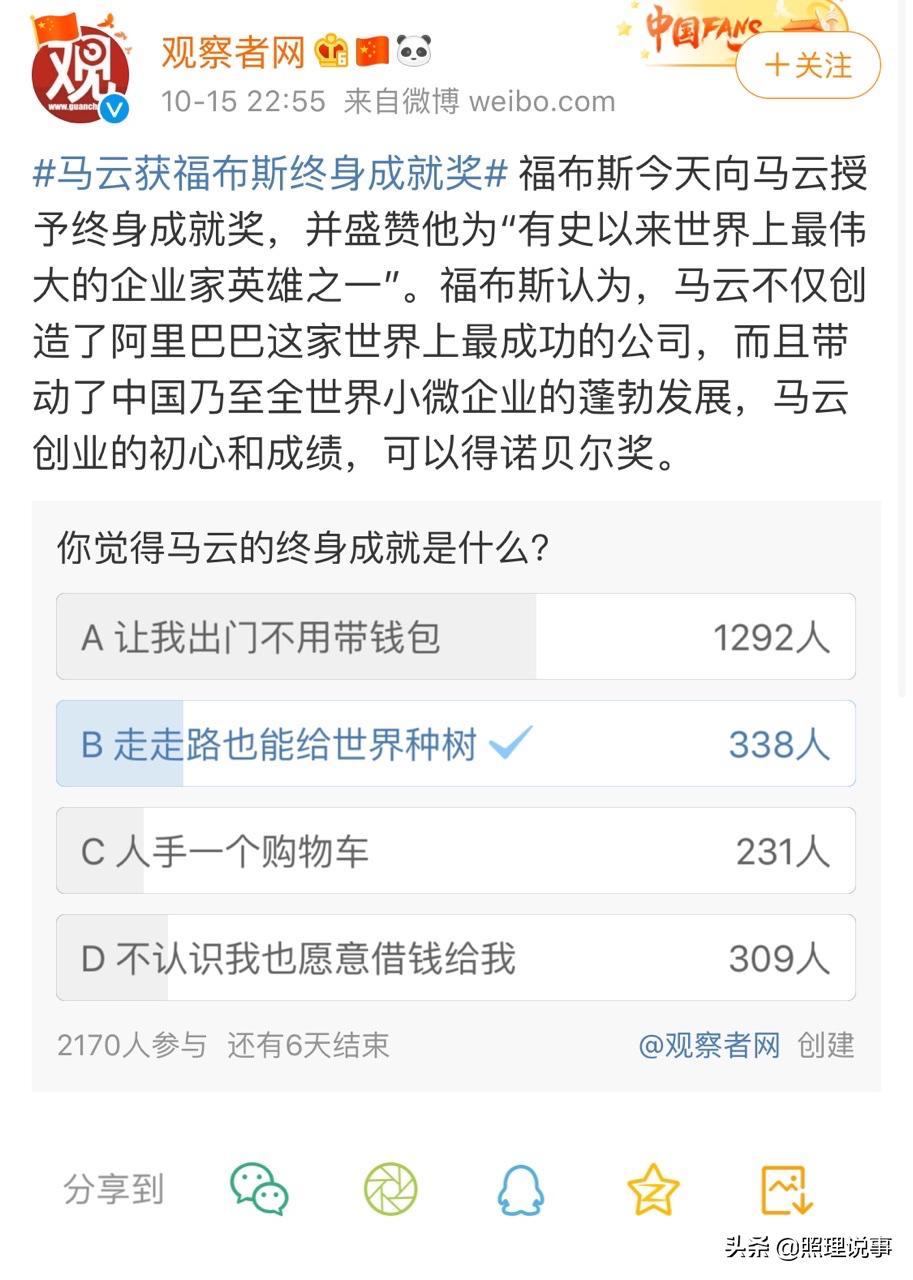Click the star favorite icon
Screen dimensions: 913x1280
click(653, 1190)
